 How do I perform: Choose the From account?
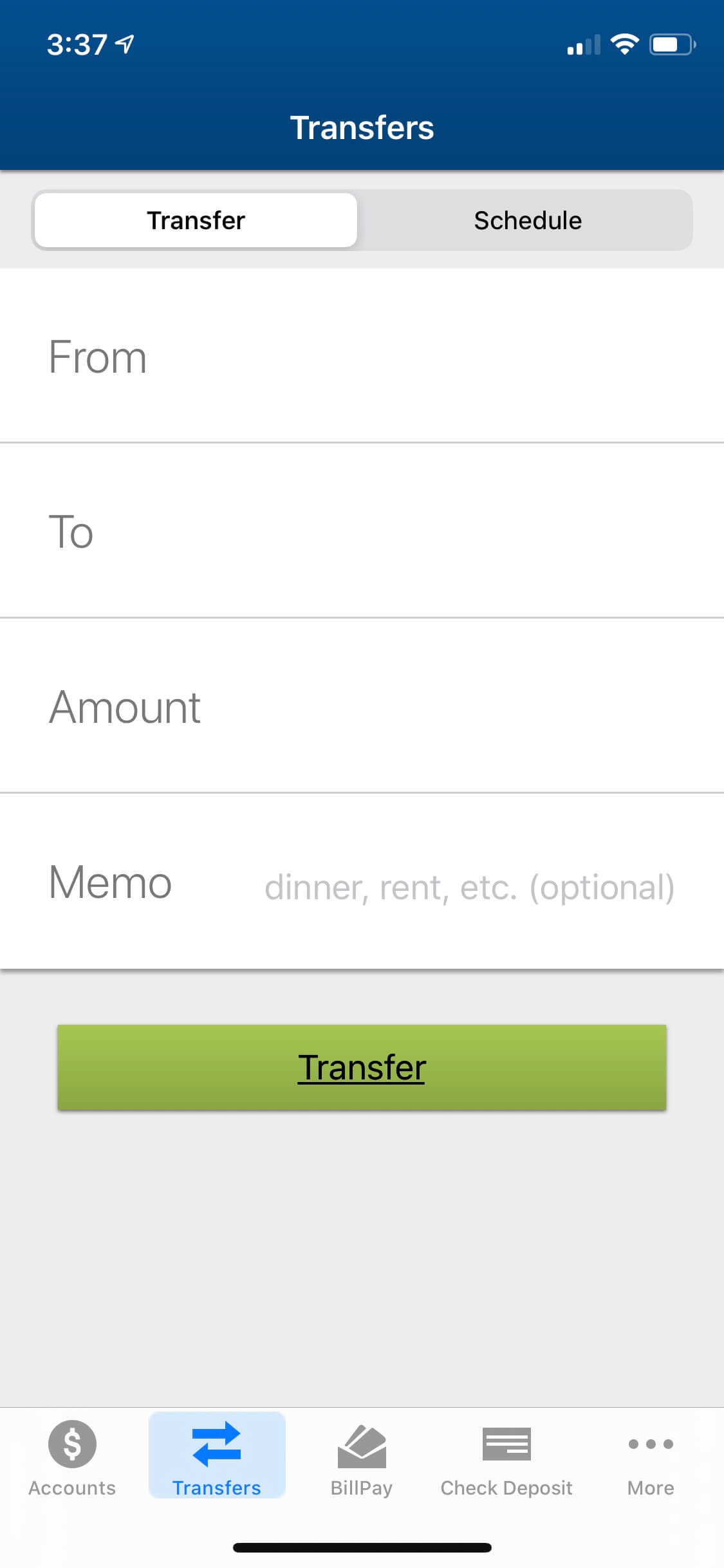362,356
